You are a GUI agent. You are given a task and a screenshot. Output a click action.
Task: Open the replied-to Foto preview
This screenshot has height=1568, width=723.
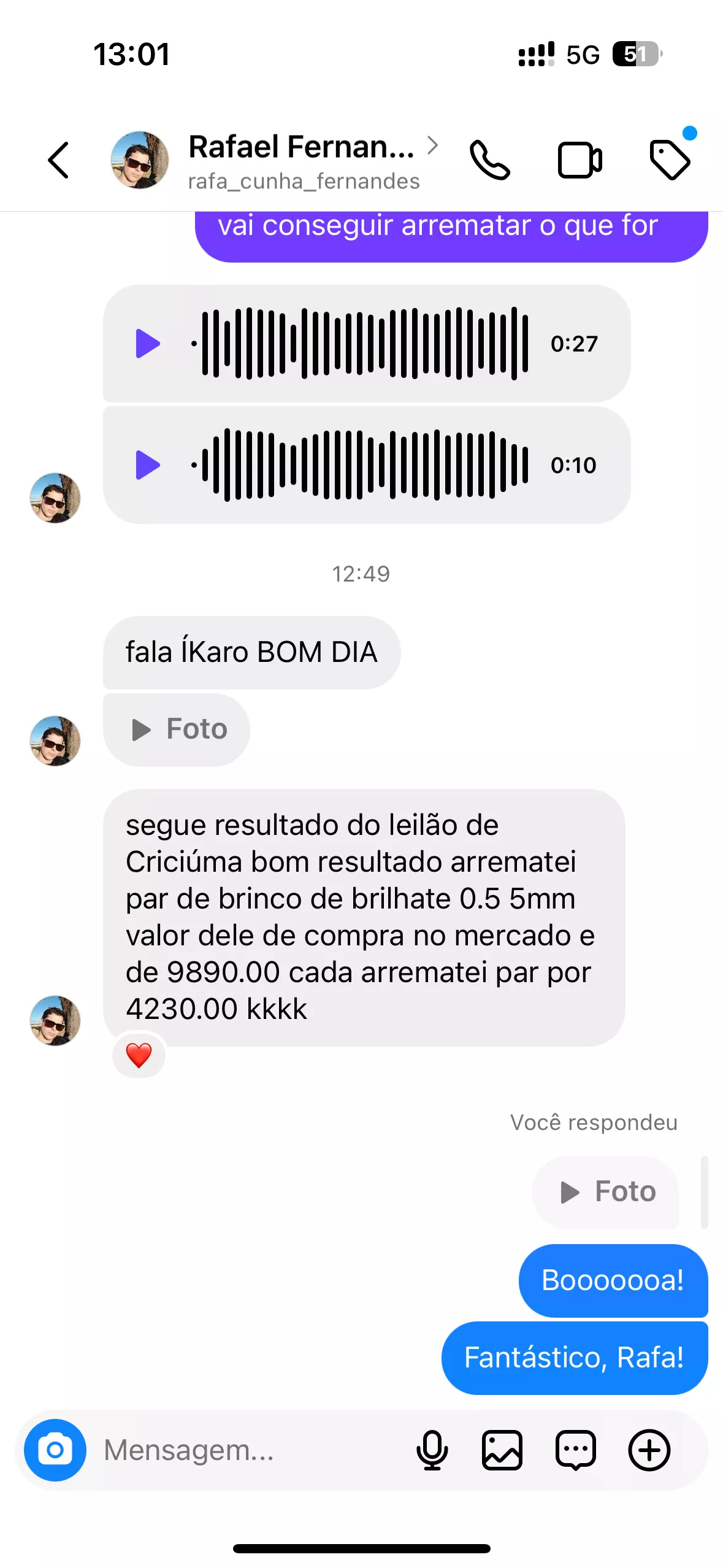pos(606,1192)
